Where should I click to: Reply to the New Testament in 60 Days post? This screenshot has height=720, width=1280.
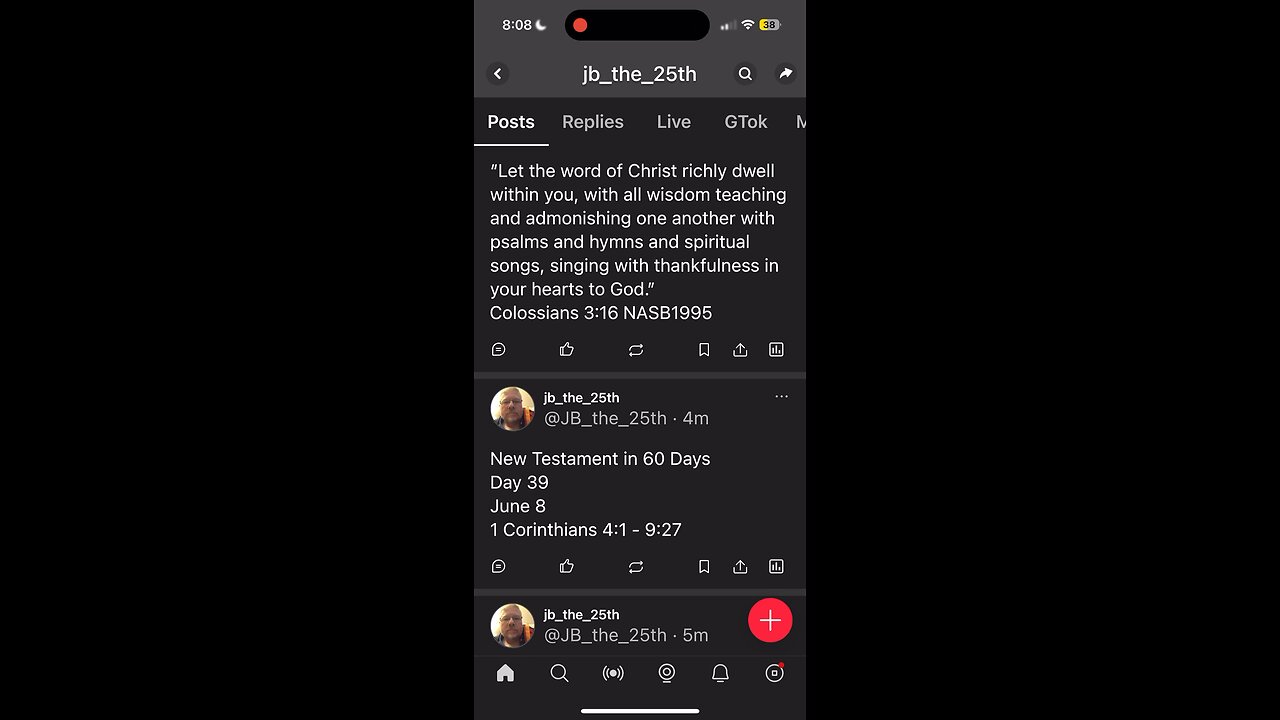(x=499, y=567)
